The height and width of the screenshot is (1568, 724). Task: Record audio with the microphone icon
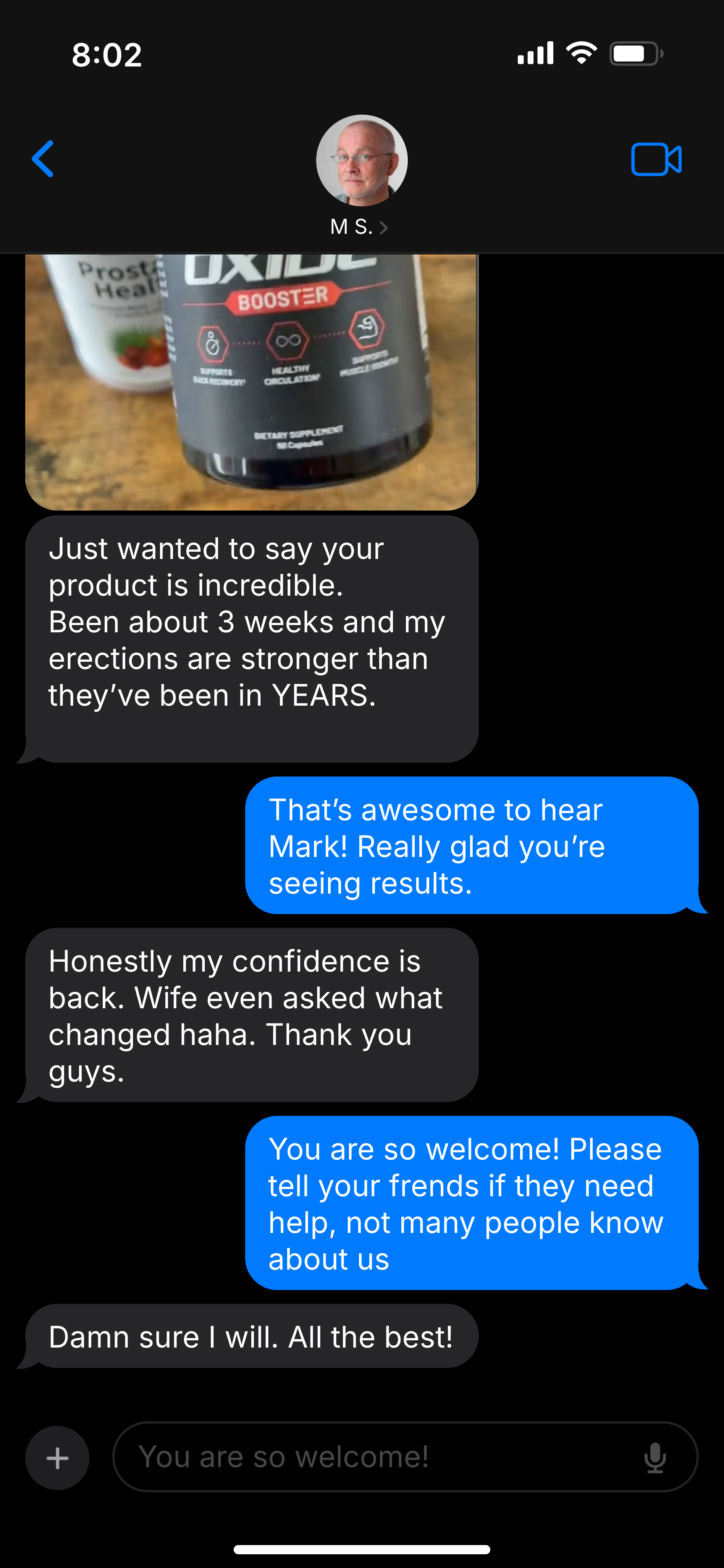(x=655, y=1458)
